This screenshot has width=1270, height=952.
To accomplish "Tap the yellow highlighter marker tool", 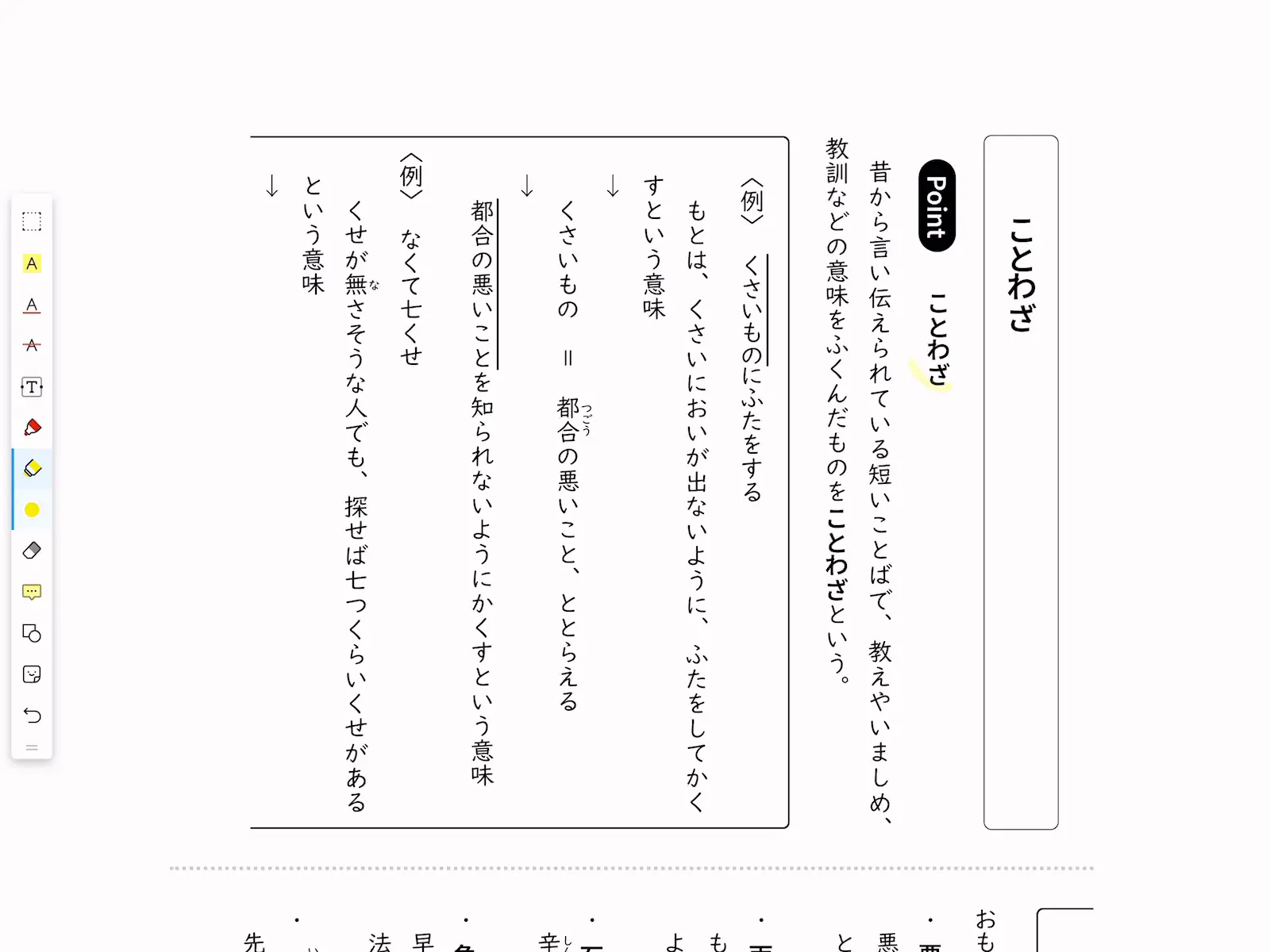I will pos(32,468).
